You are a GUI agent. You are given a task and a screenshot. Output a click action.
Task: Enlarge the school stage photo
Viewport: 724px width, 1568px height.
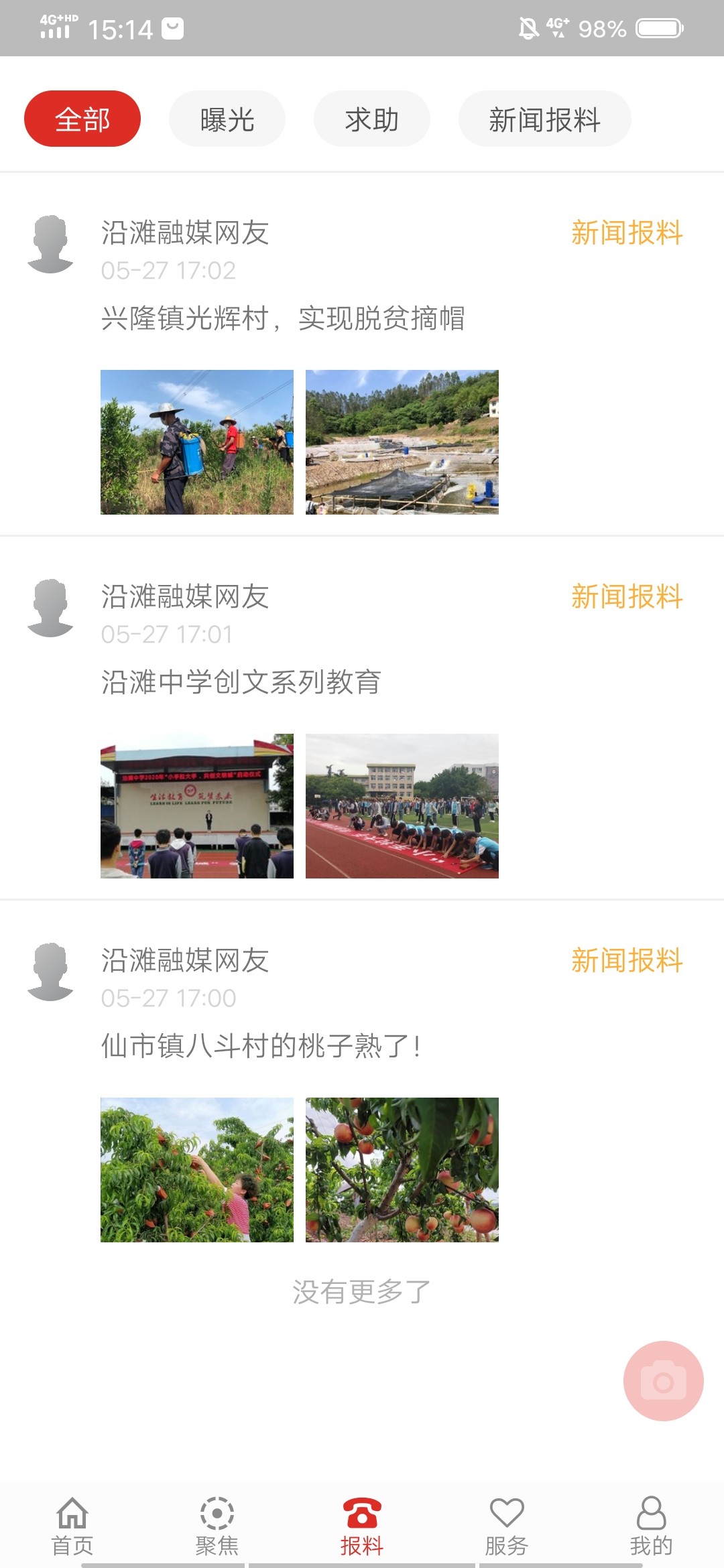pos(197,806)
